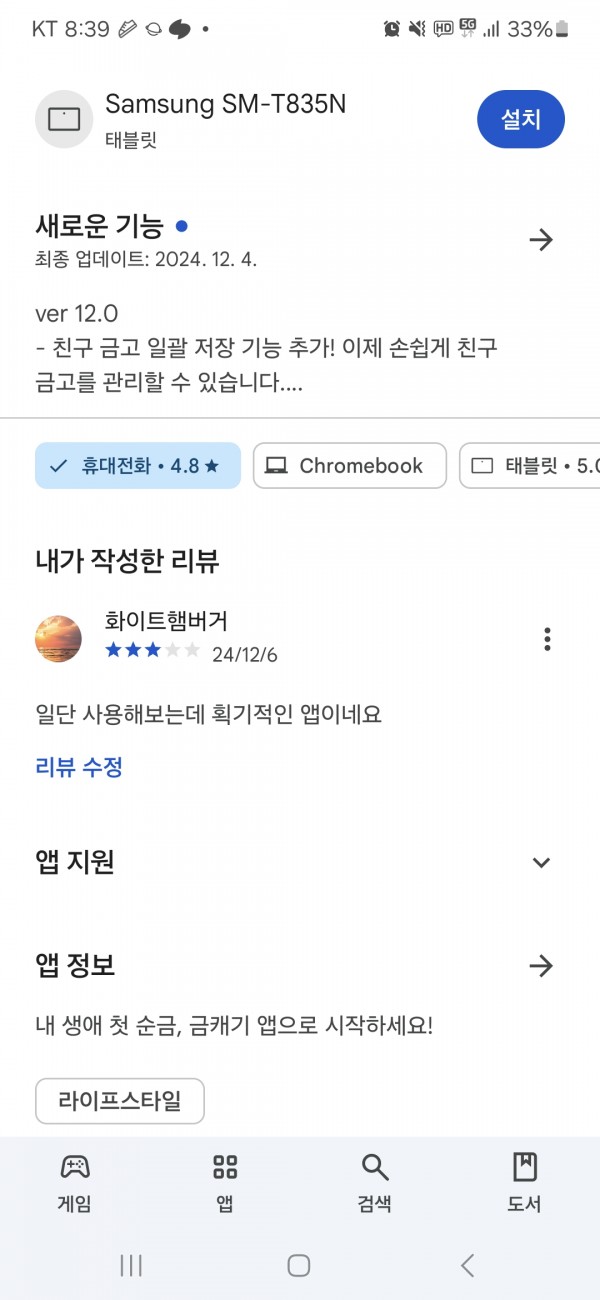Switch to the 게임 tab
600x1300 pixels.
point(75,1182)
